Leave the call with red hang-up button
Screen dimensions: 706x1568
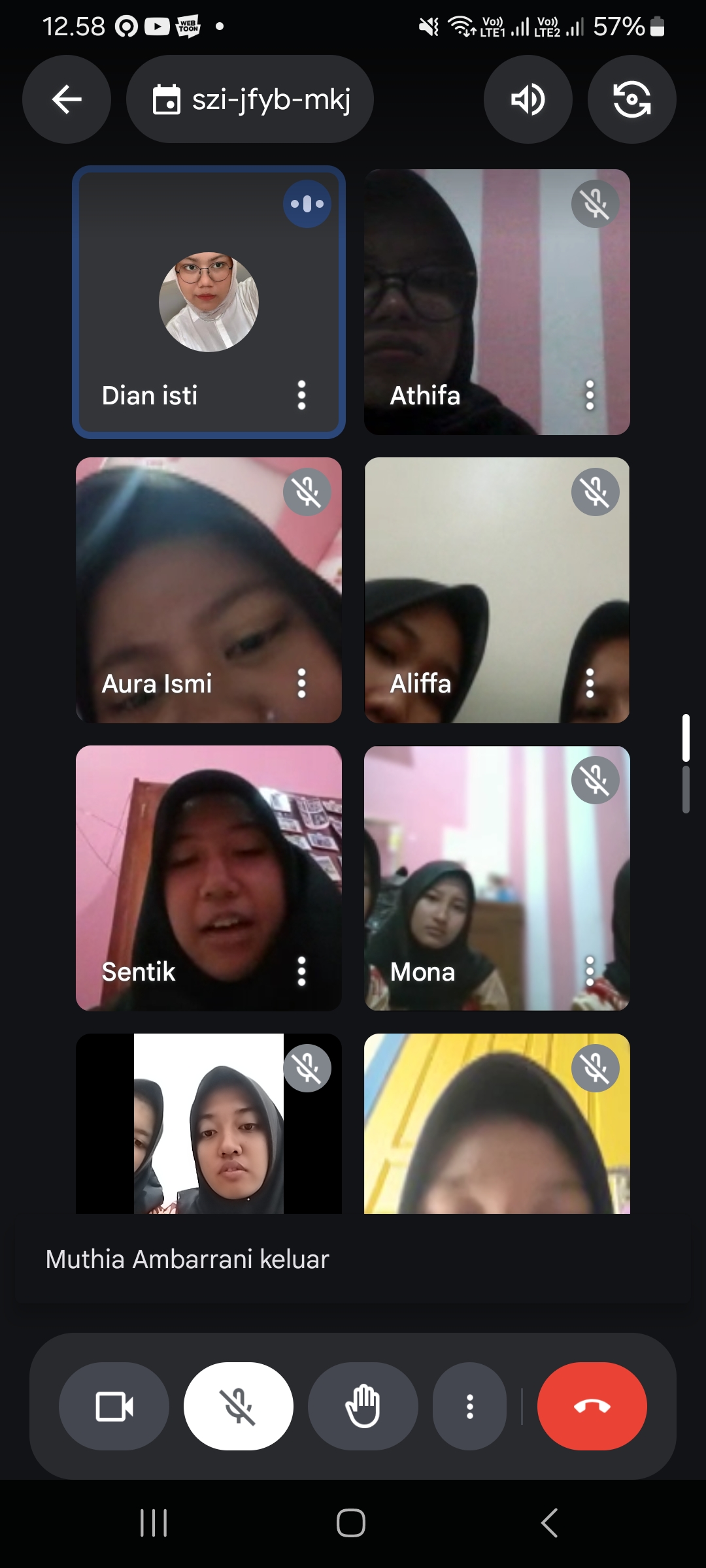click(x=592, y=1407)
